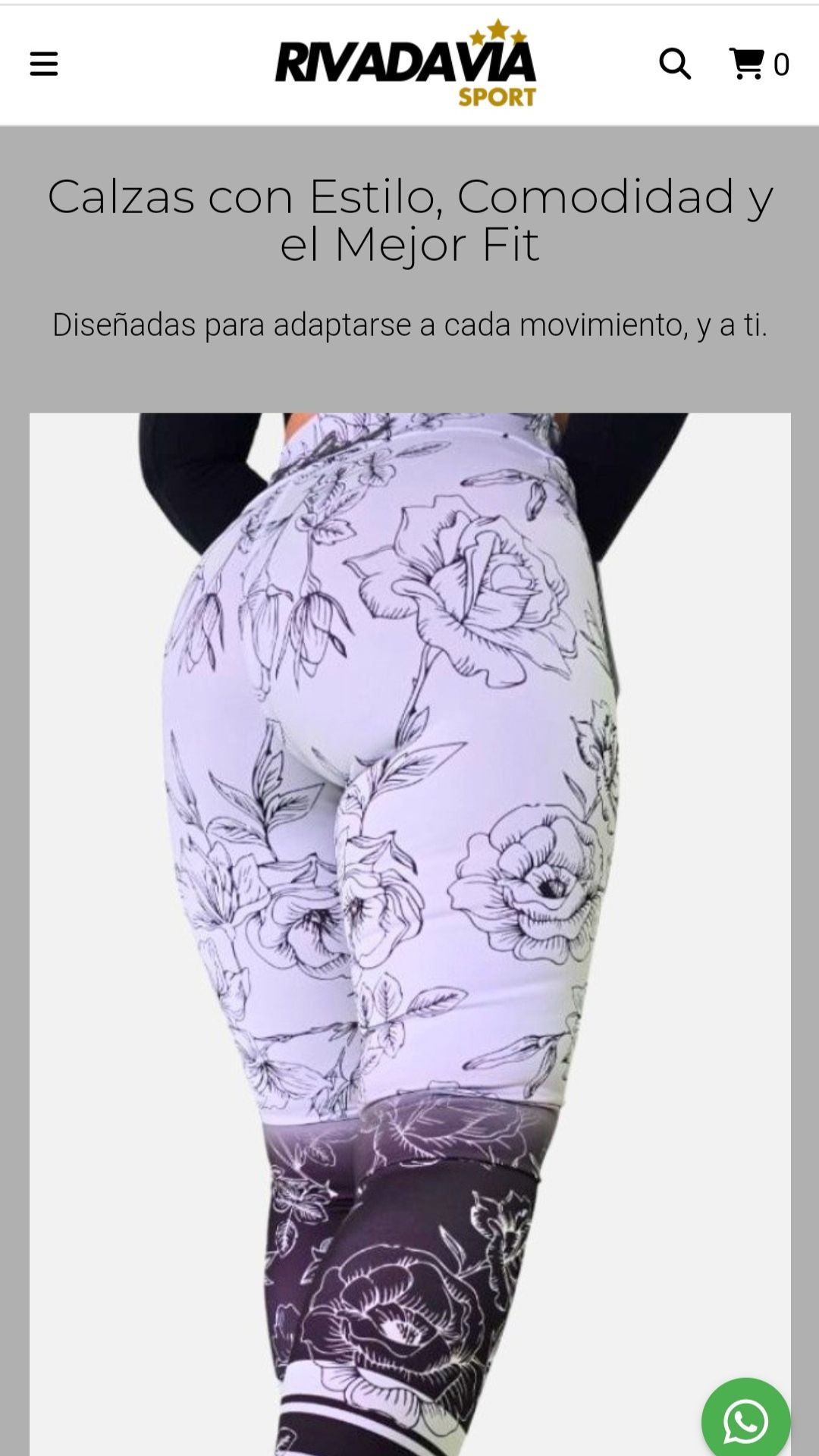This screenshot has width=819, height=1456.
Task: Start a WhatsApp chat
Action: tap(745, 1422)
